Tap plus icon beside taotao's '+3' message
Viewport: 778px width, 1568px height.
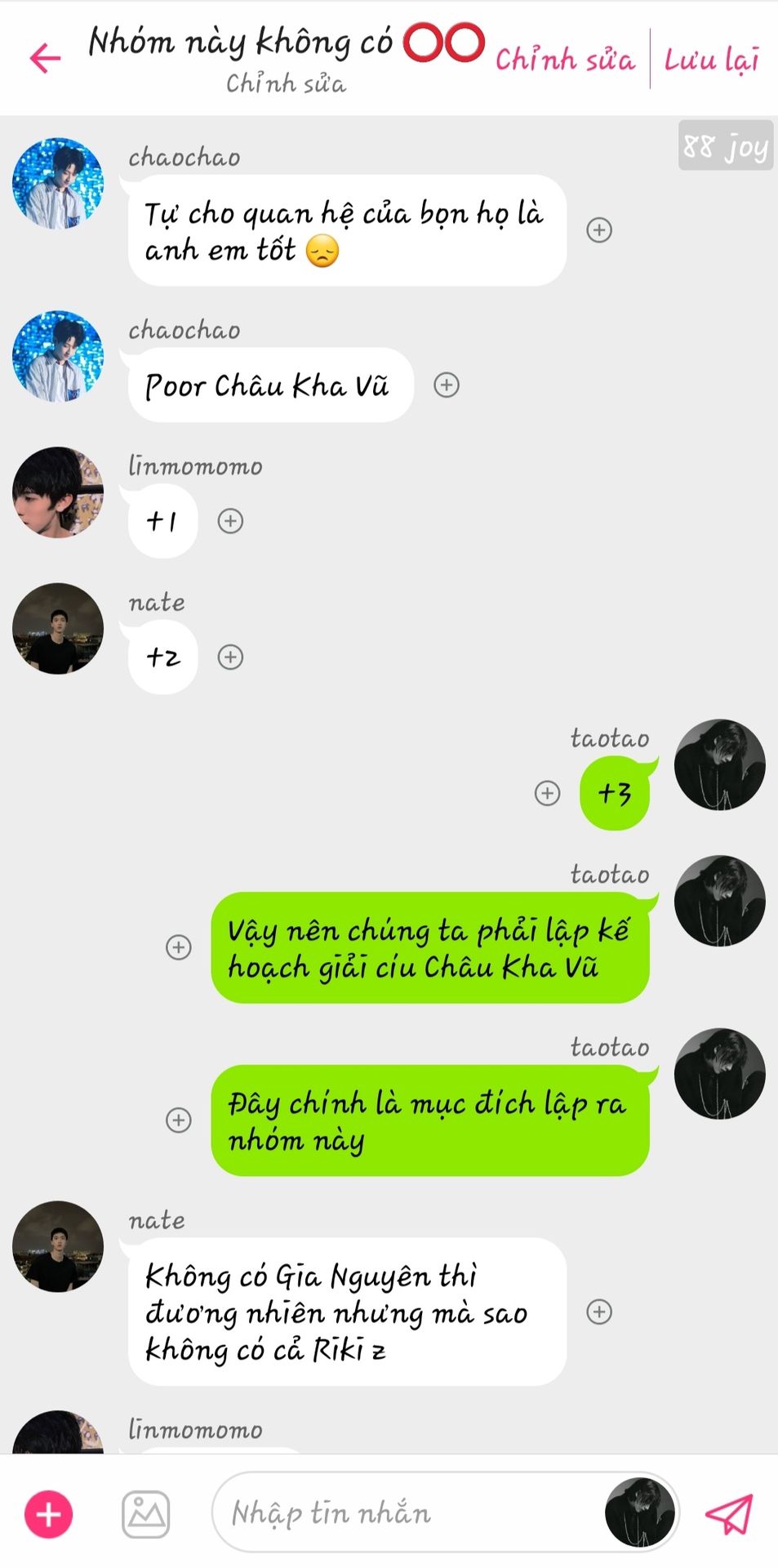547,793
